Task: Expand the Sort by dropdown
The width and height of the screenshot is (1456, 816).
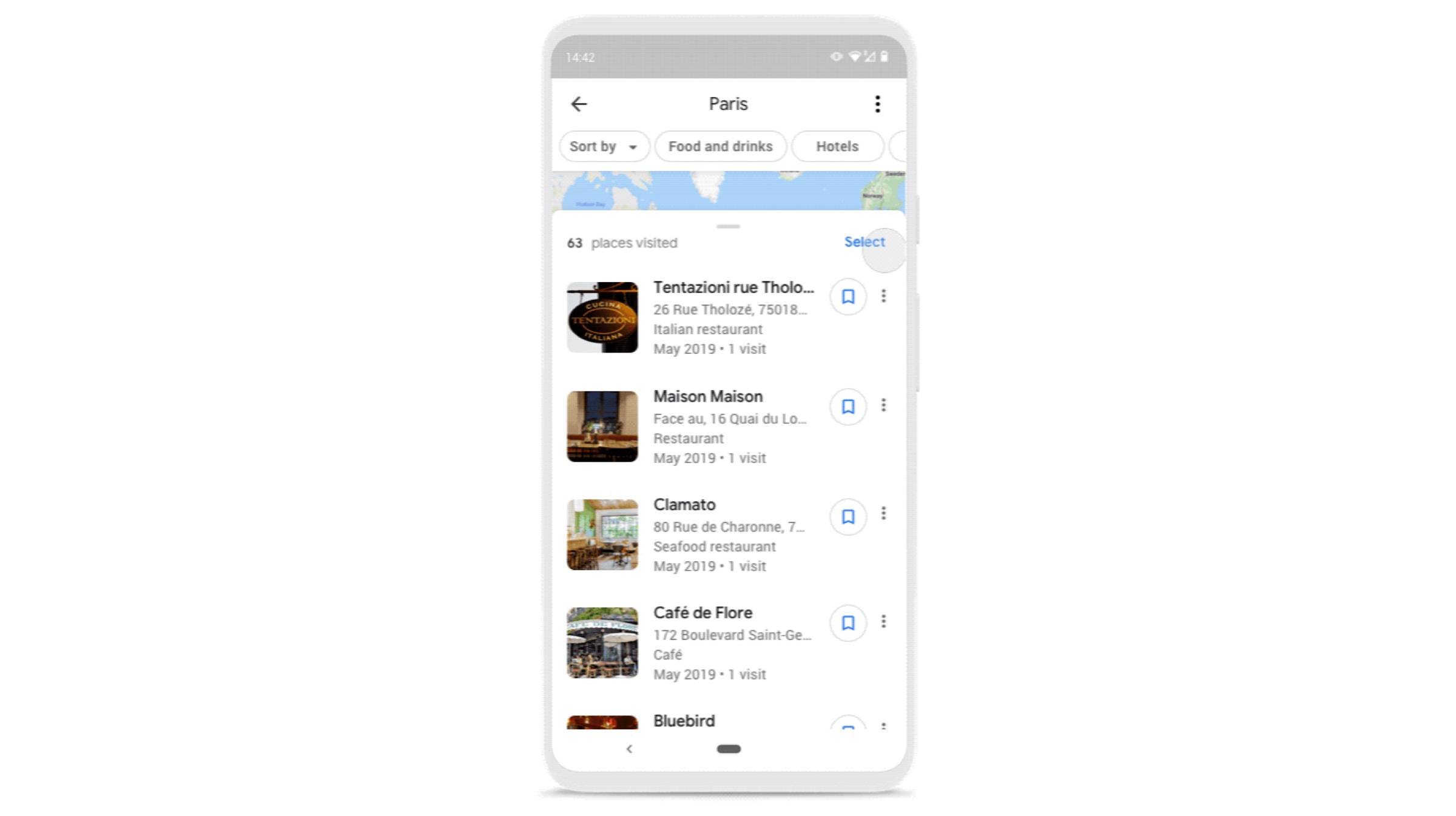Action: point(604,146)
